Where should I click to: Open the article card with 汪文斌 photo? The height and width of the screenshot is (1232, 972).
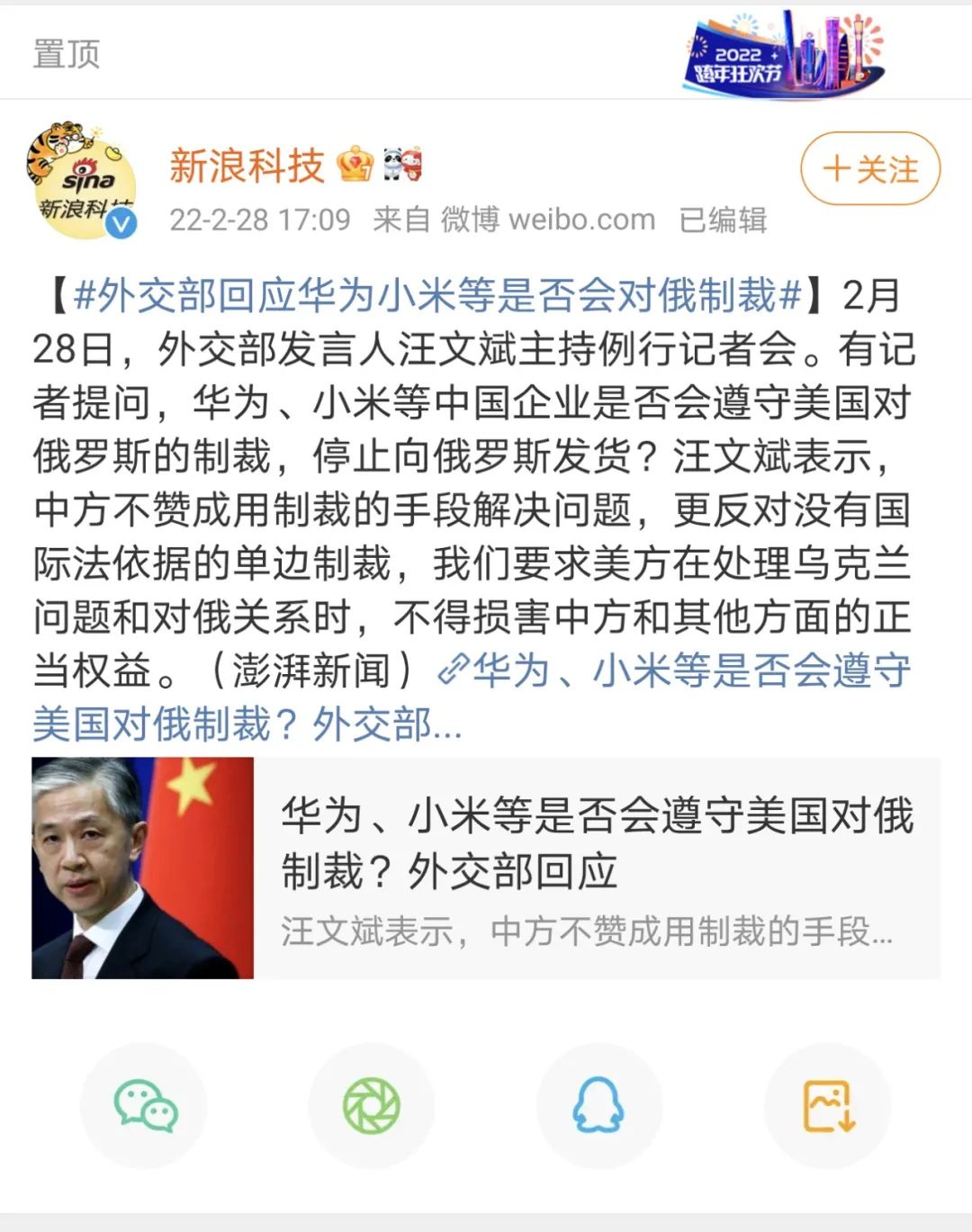click(x=486, y=868)
